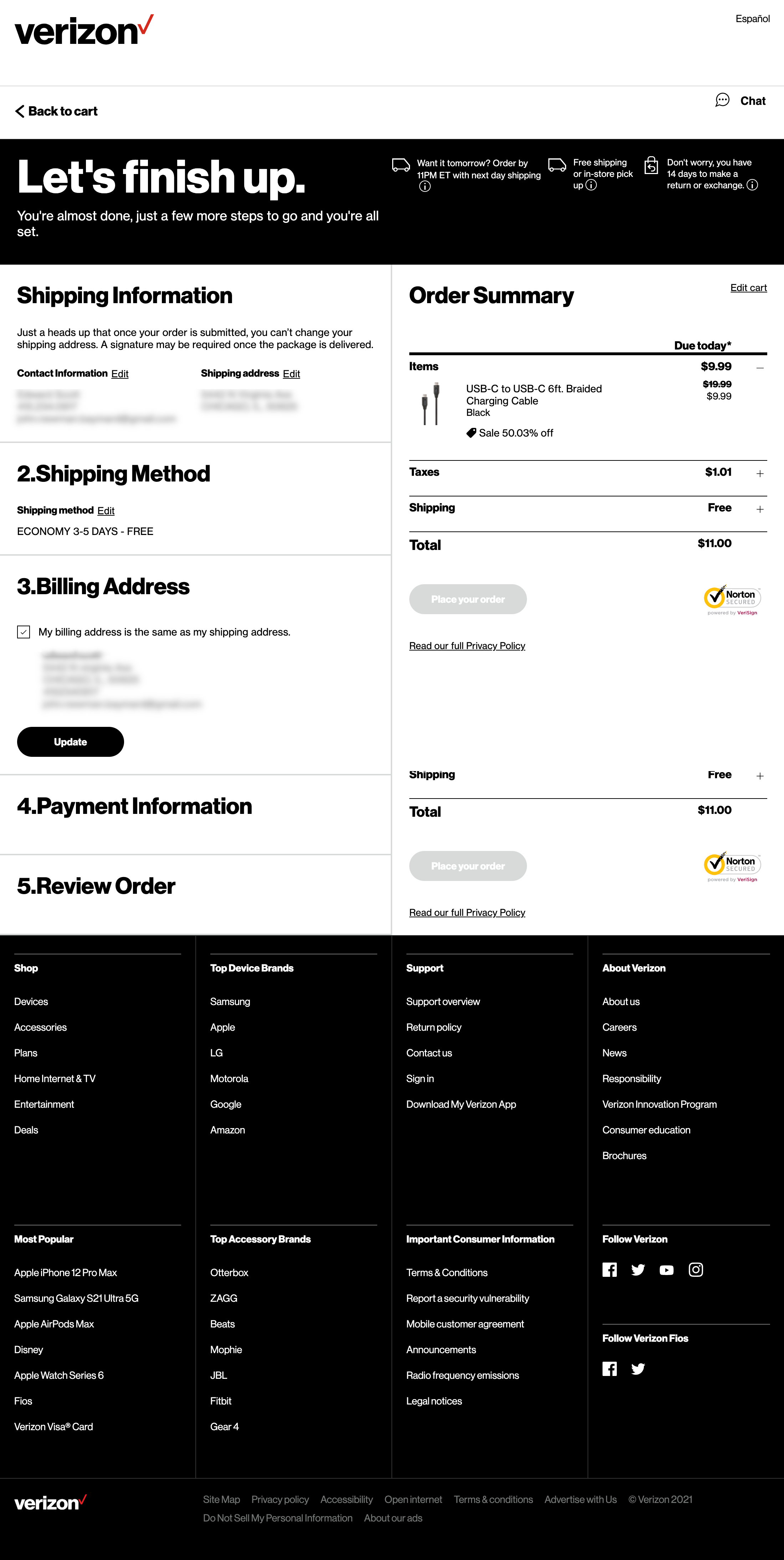Tap the Update button
Image resolution: width=784 pixels, height=1560 pixels.
70,742
